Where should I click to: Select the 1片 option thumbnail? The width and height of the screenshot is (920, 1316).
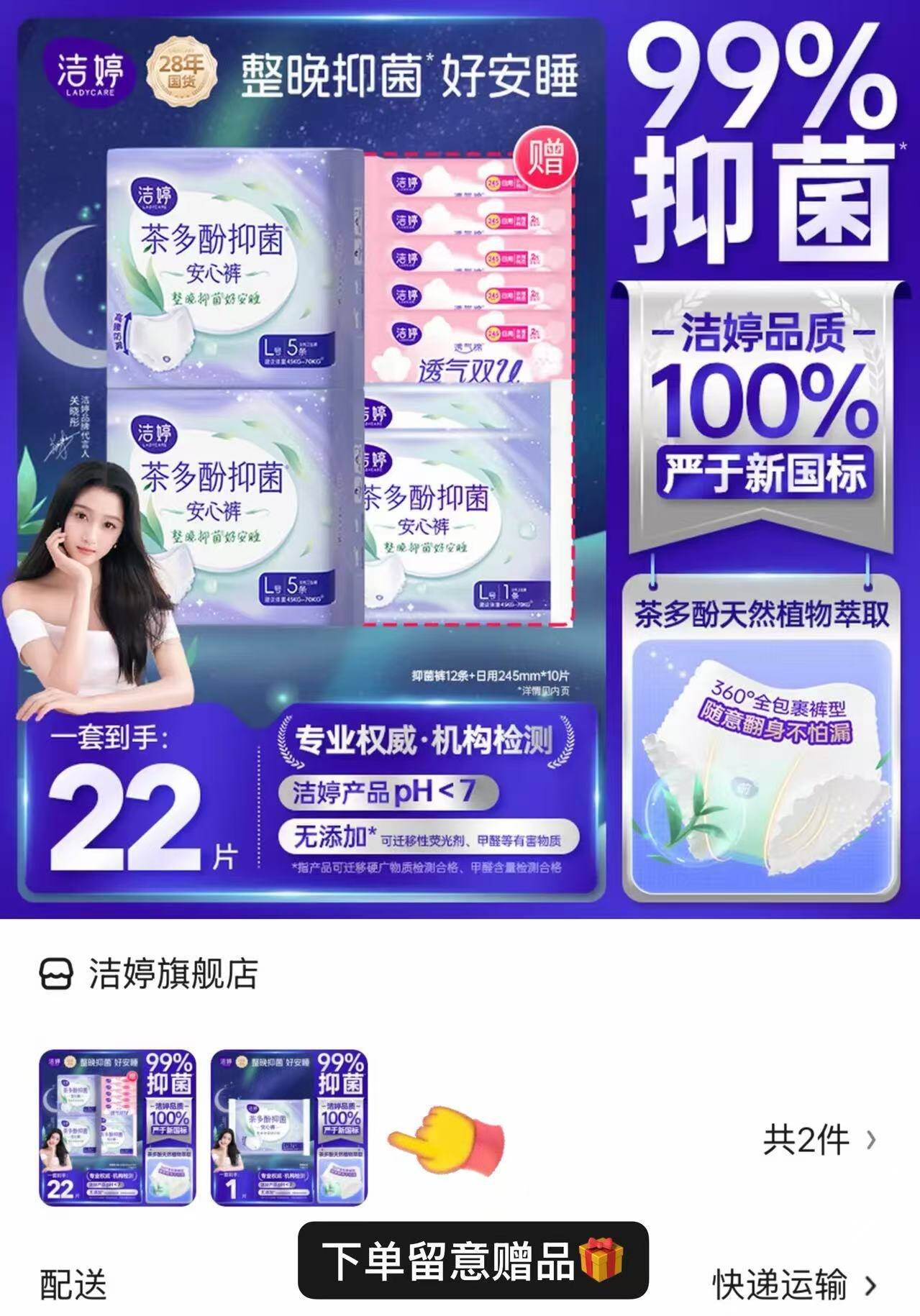pos(289,1127)
